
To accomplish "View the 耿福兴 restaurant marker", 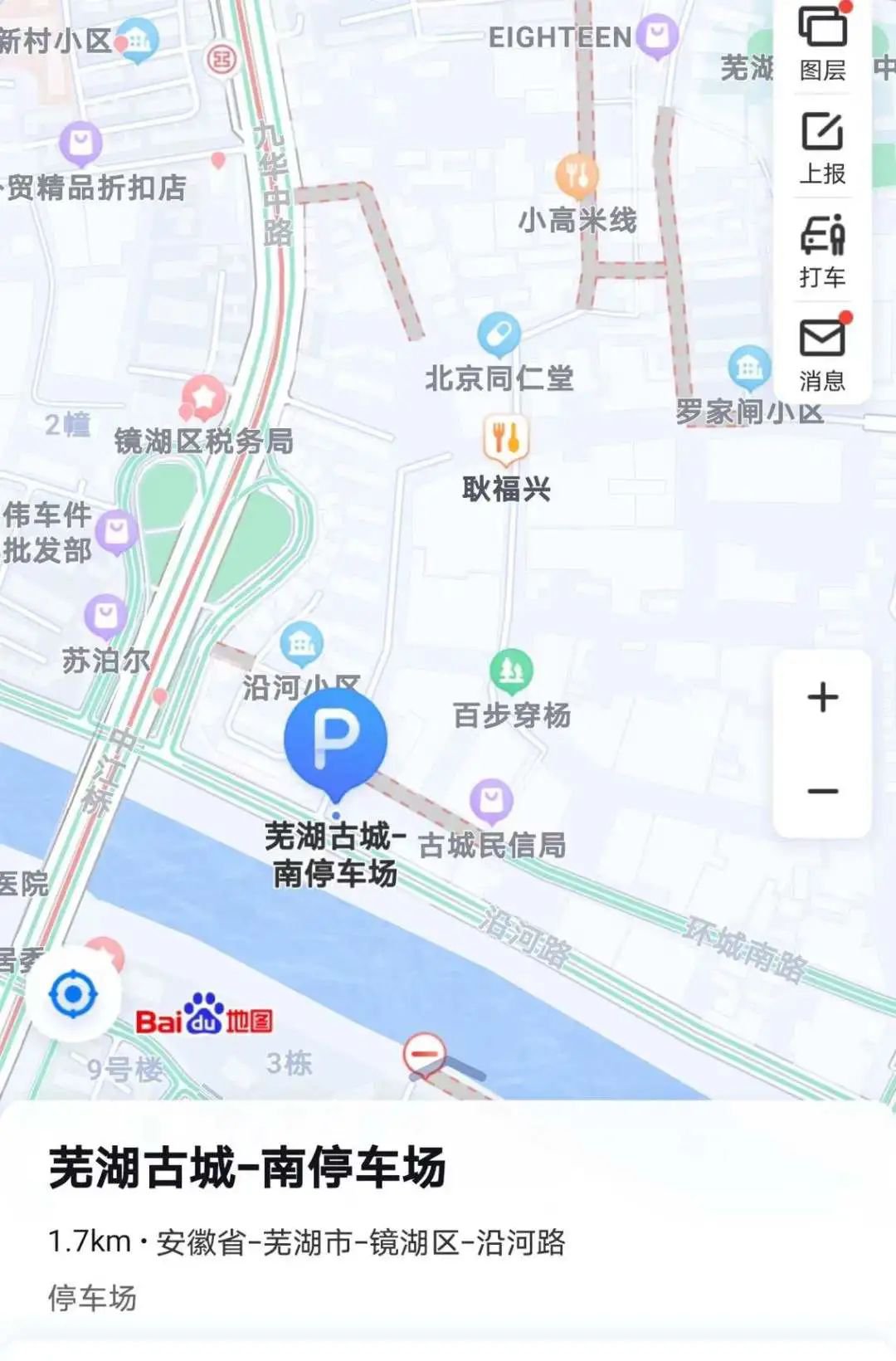I will (x=505, y=438).
